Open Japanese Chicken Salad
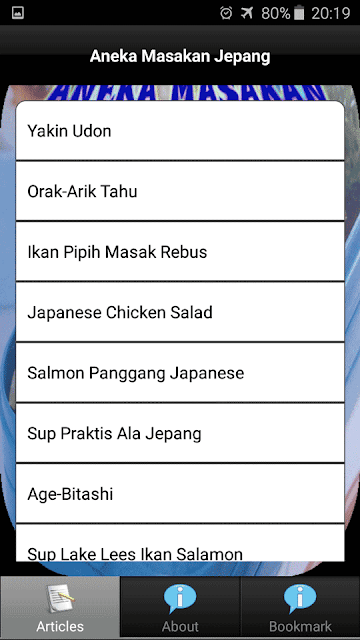Image resolution: width=360 pixels, height=640 pixels. click(x=180, y=312)
